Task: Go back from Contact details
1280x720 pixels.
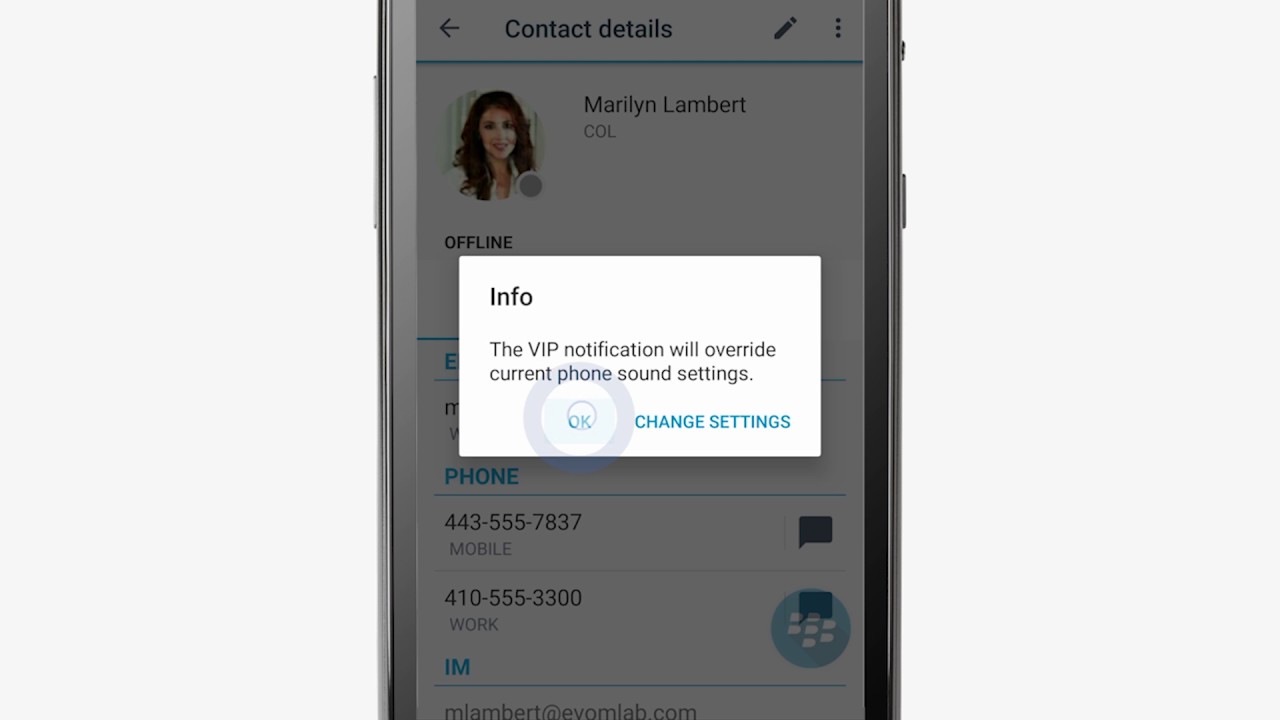Action: 449,29
